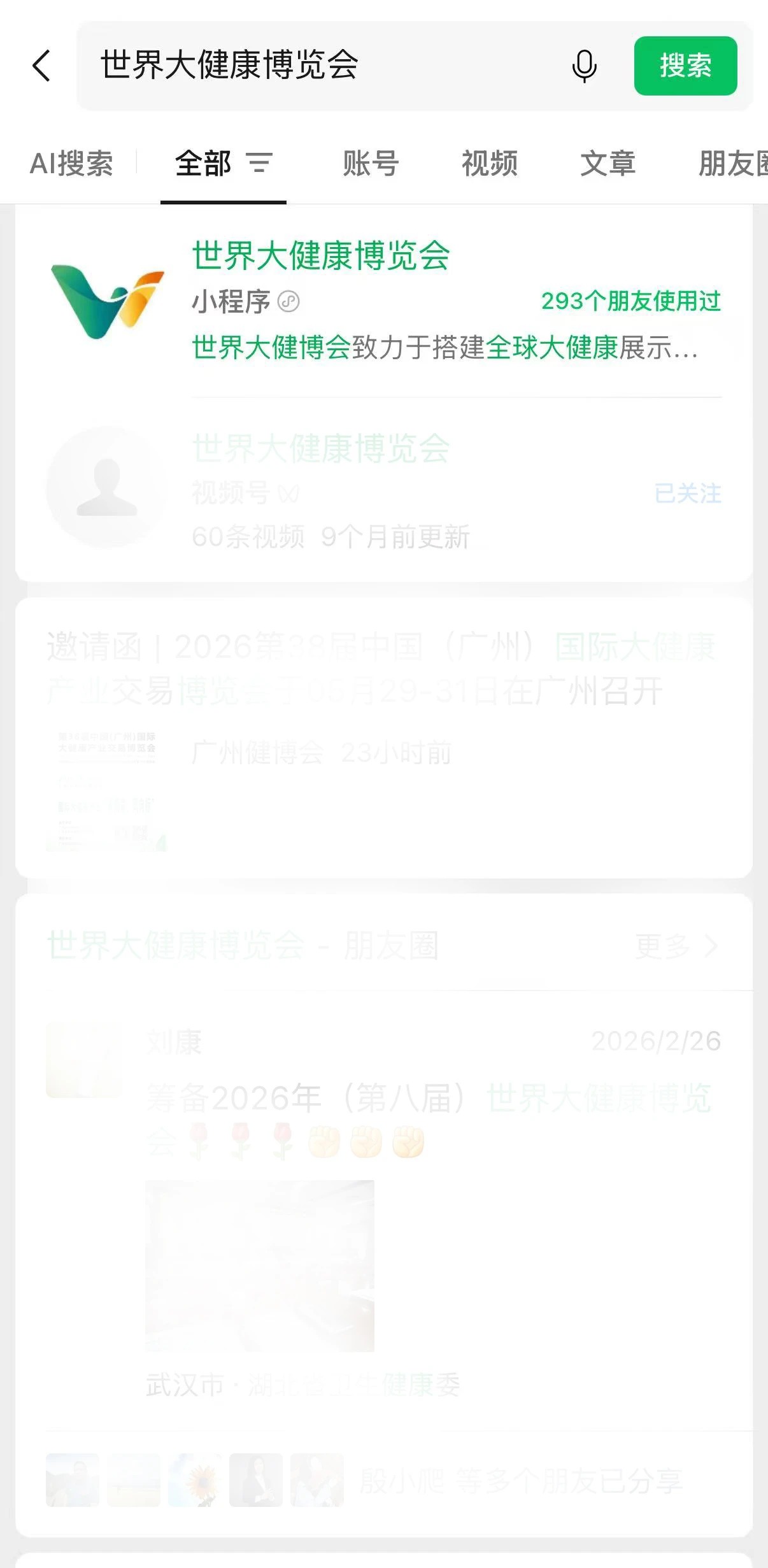768x1568 pixels.
Task: View 更多 Moments results
Action: pos(676,946)
